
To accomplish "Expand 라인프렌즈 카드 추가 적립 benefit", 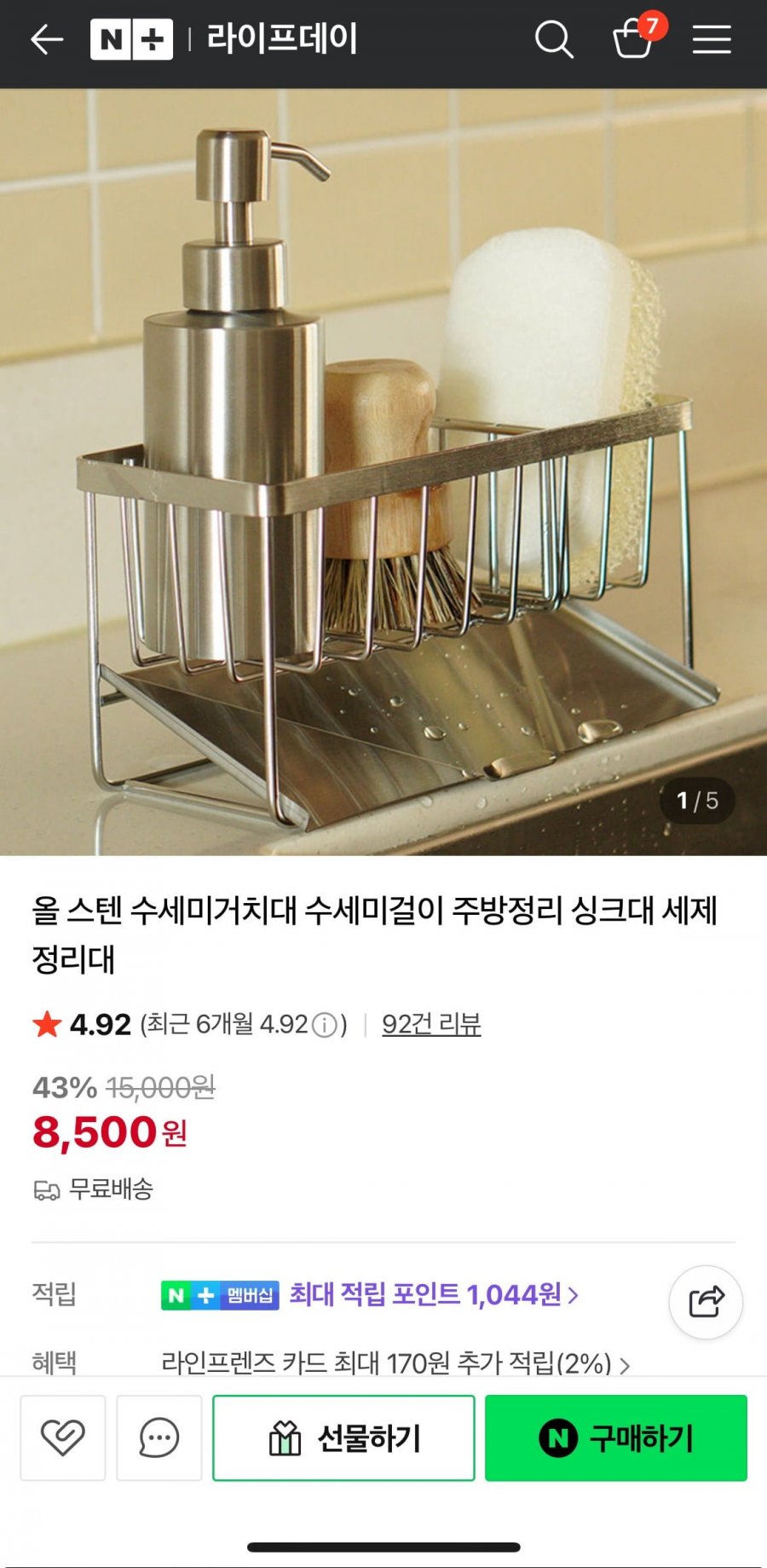I will [395, 1363].
